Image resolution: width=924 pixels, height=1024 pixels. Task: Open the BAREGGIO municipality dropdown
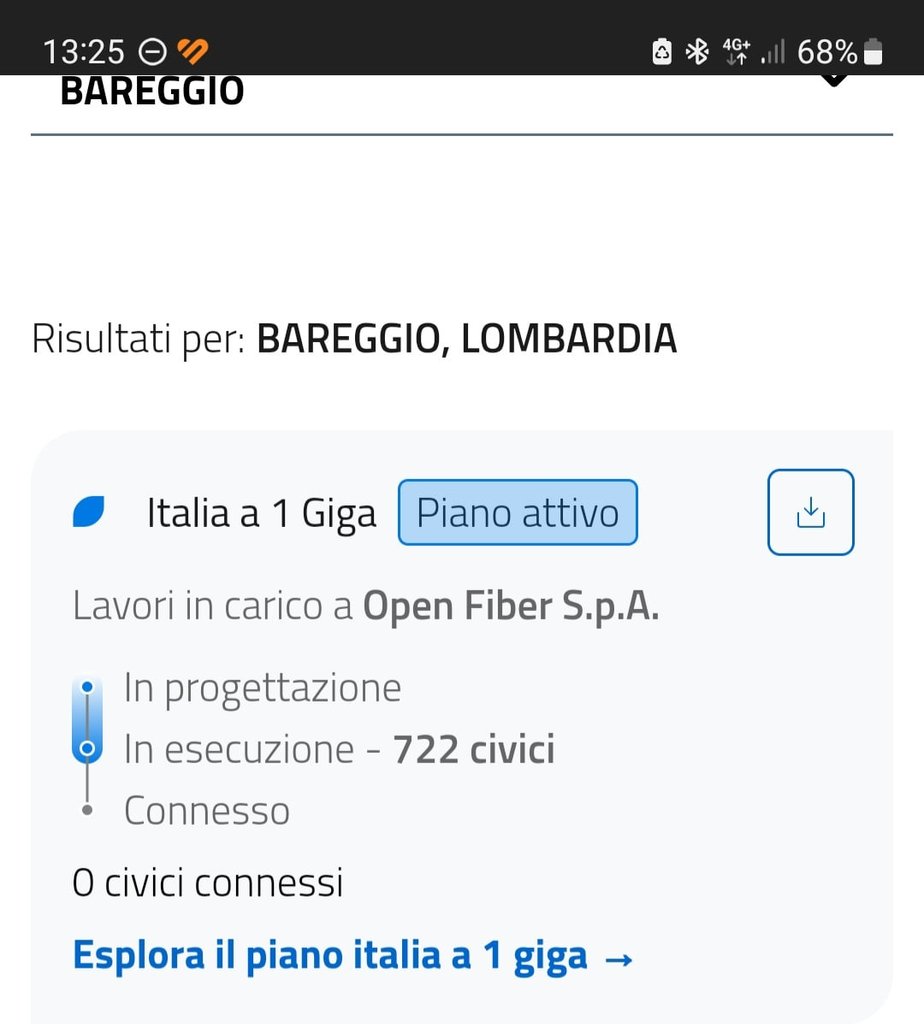(x=460, y=95)
